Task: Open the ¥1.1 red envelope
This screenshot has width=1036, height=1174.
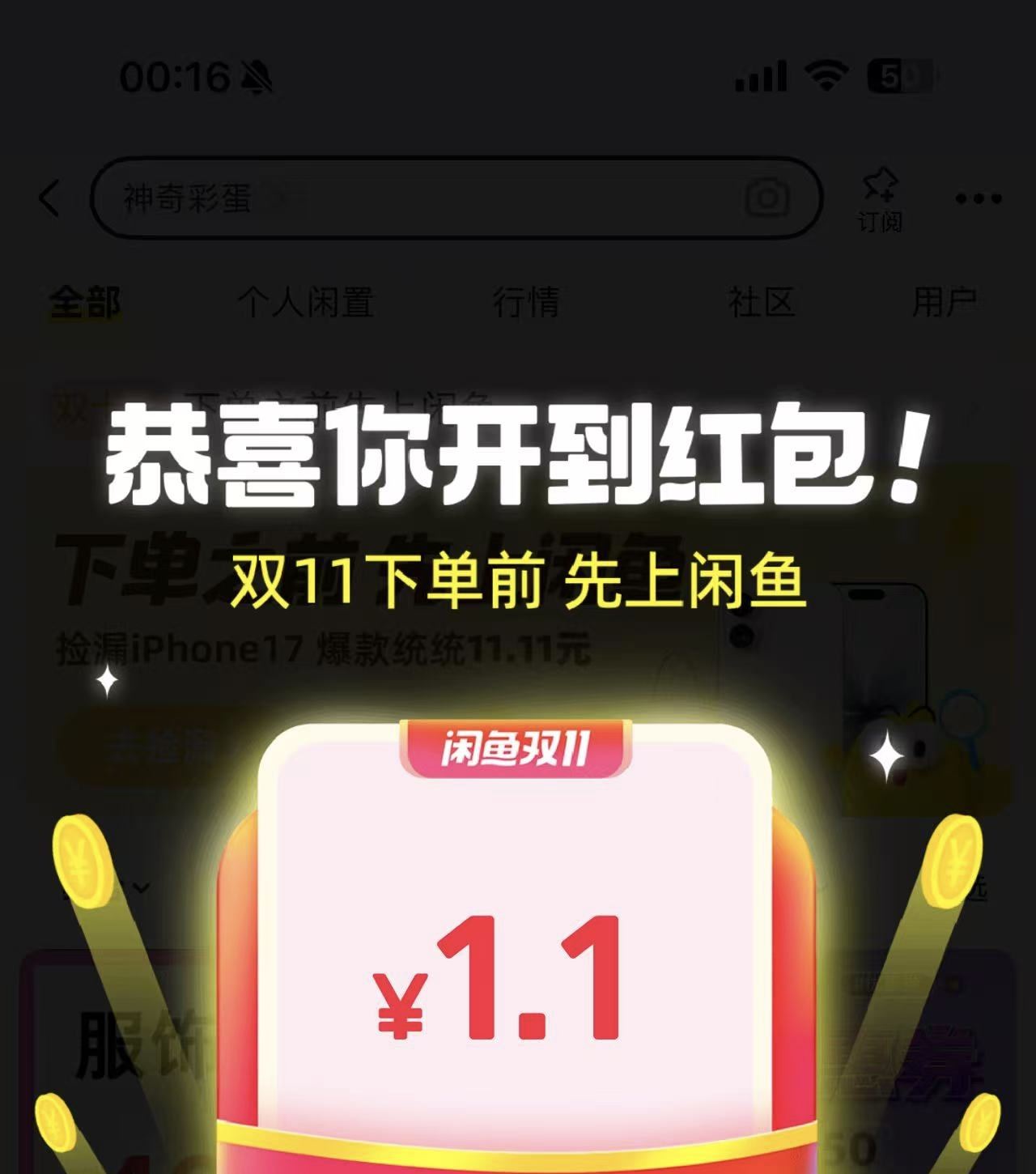Action: click(516, 947)
